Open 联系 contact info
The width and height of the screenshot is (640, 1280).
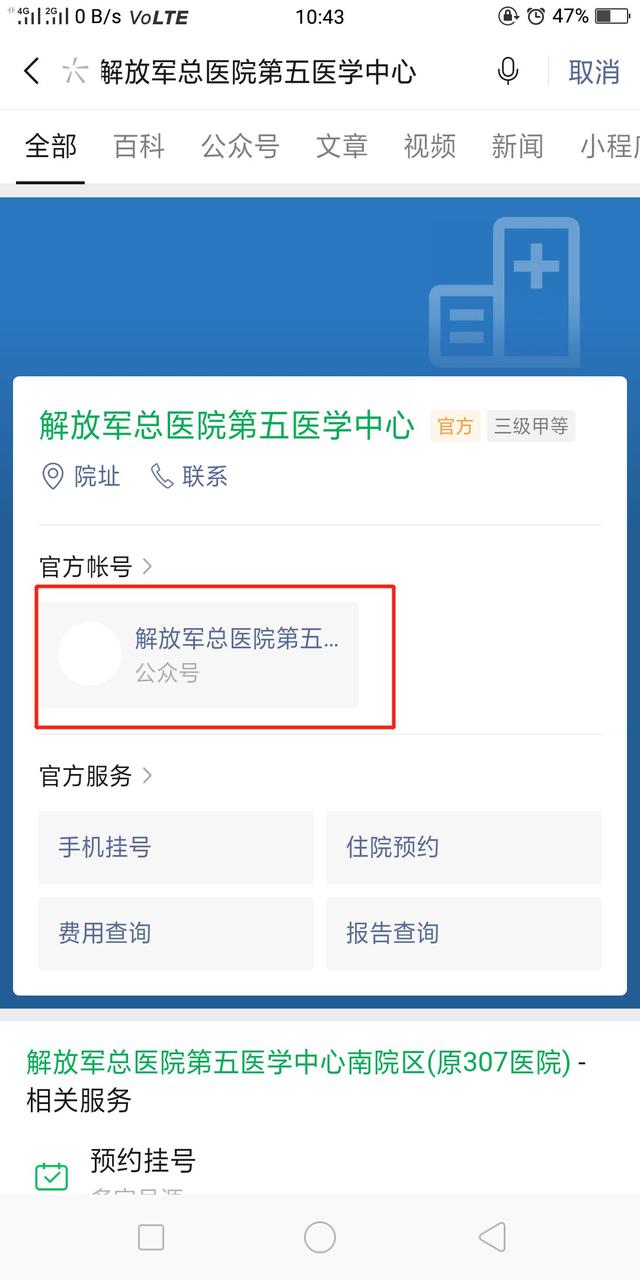coord(189,476)
